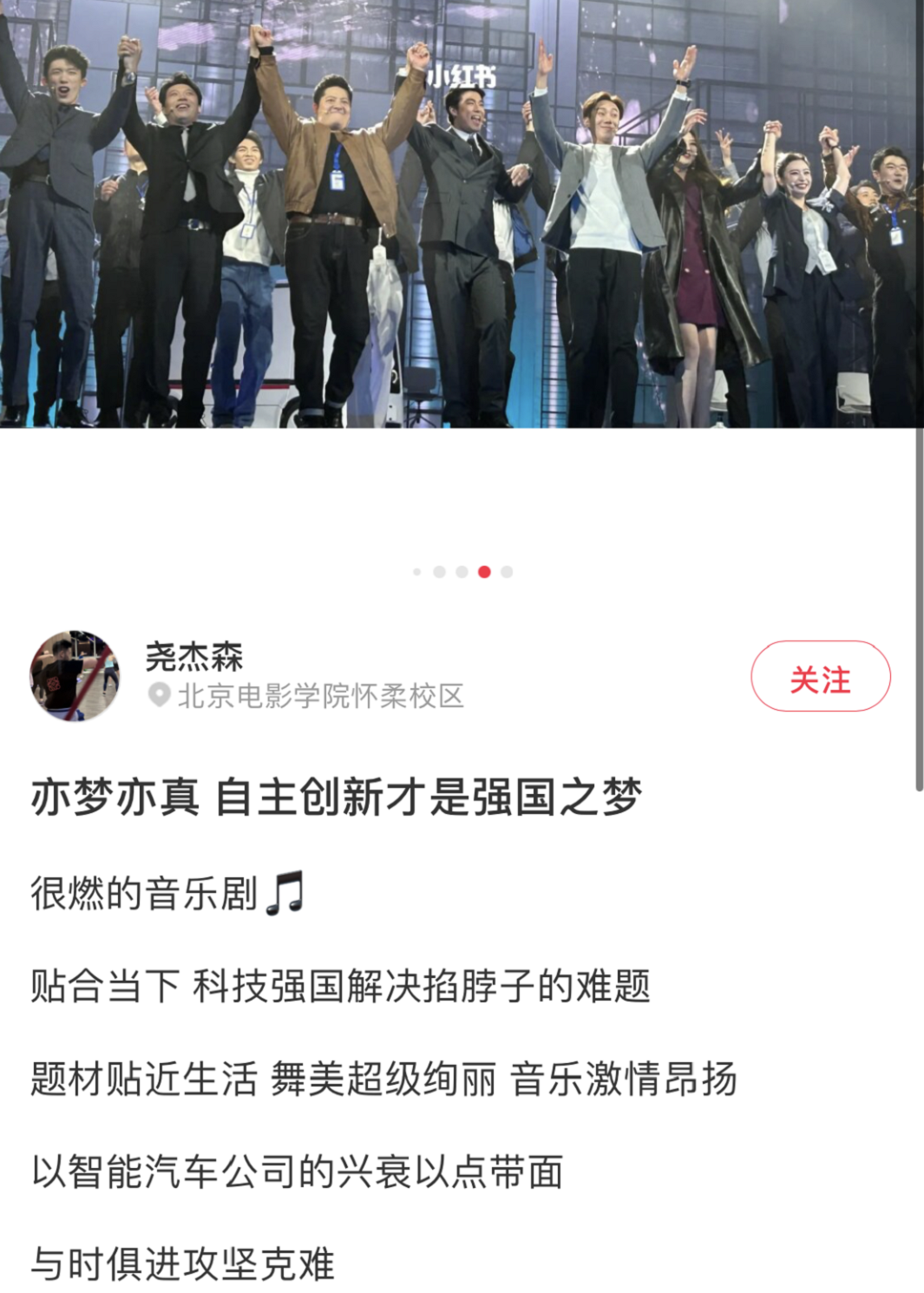
Task: Open 尧杰森's profile avatar
Action: pyautogui.click(x=75, y=676)
